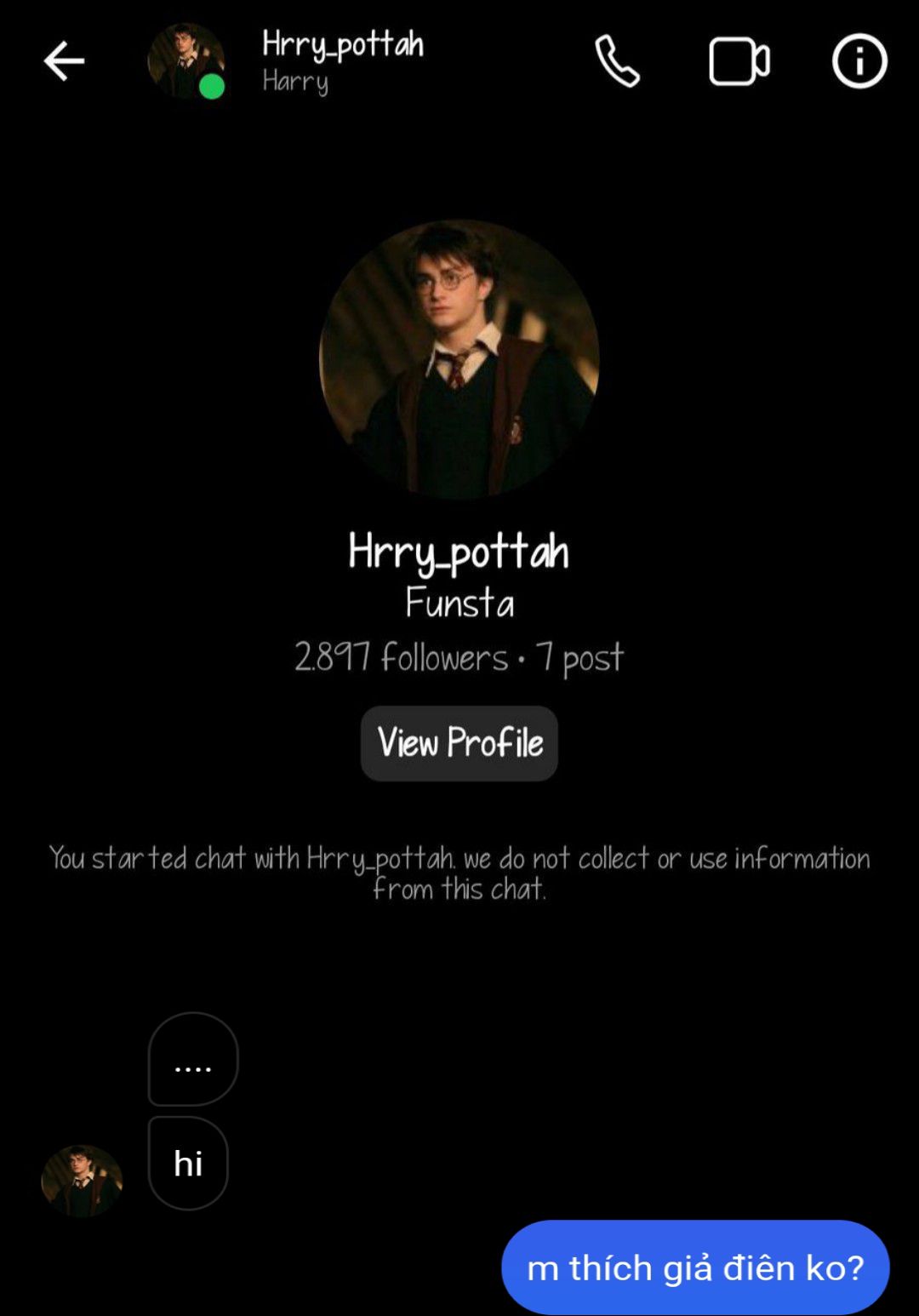Tap the small avatar beside the "hi" message
919x1316 pixels.
pos(82,1181)
